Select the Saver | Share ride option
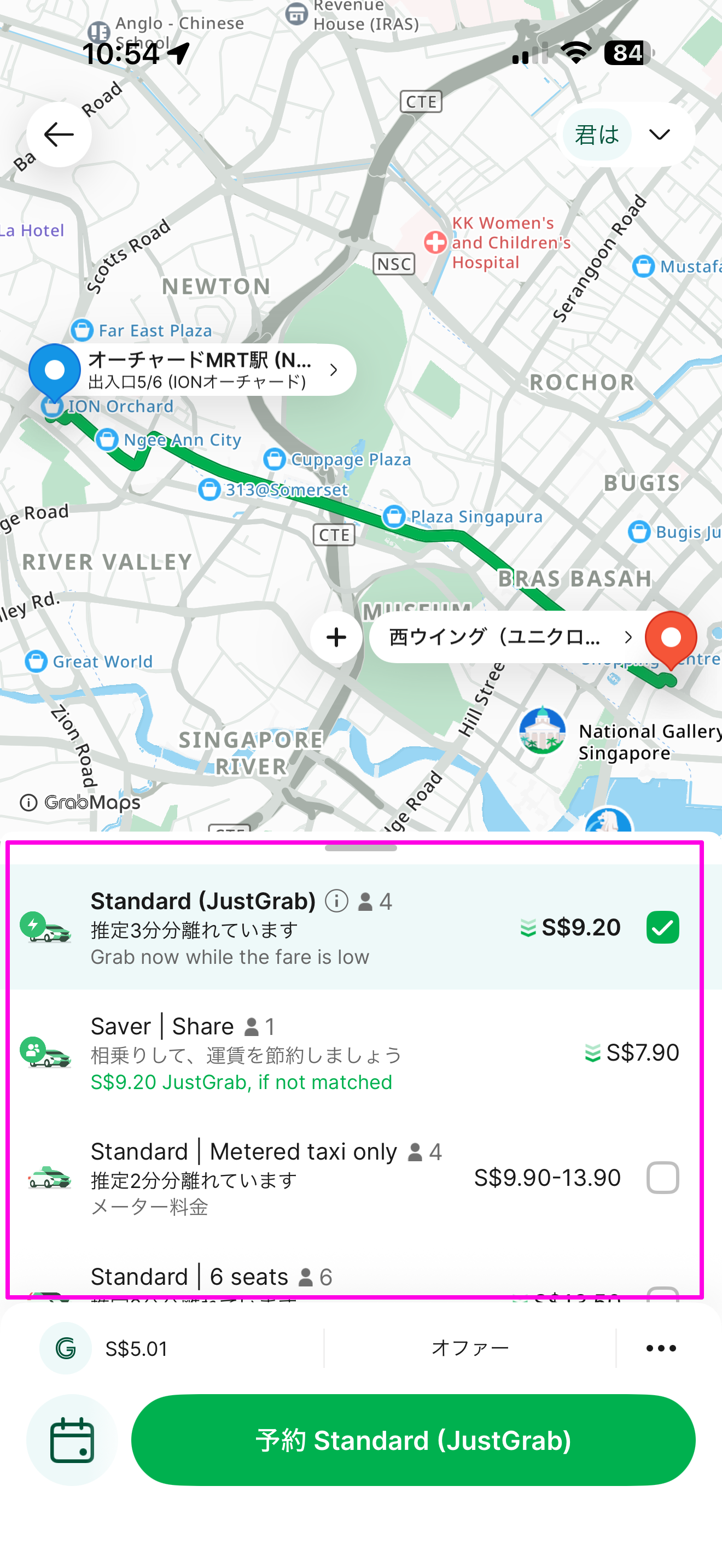The height and width of the screenshot is (1568, 722). click(x=353, y=1053)
